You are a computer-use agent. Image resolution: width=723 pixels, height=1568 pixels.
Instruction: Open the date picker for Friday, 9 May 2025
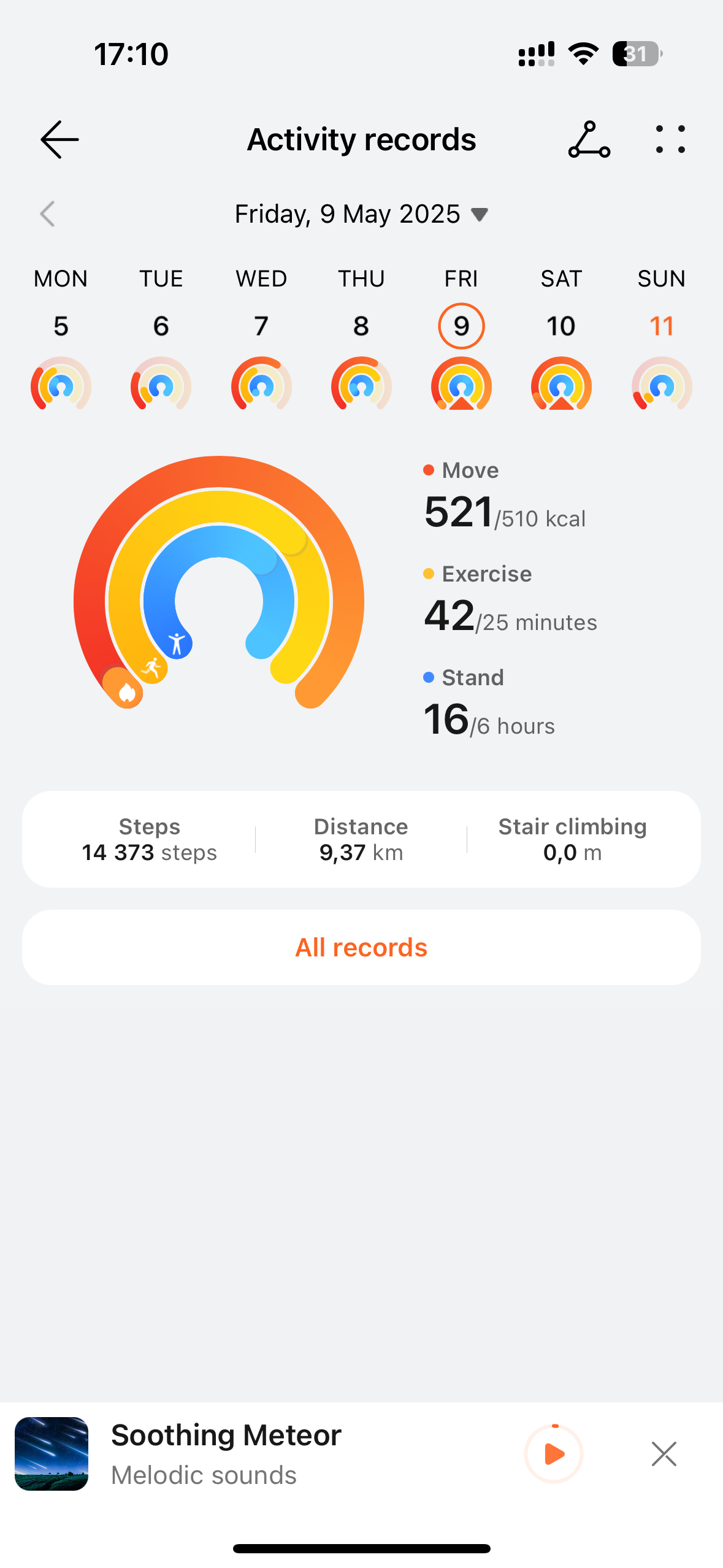tap(361, 214)
